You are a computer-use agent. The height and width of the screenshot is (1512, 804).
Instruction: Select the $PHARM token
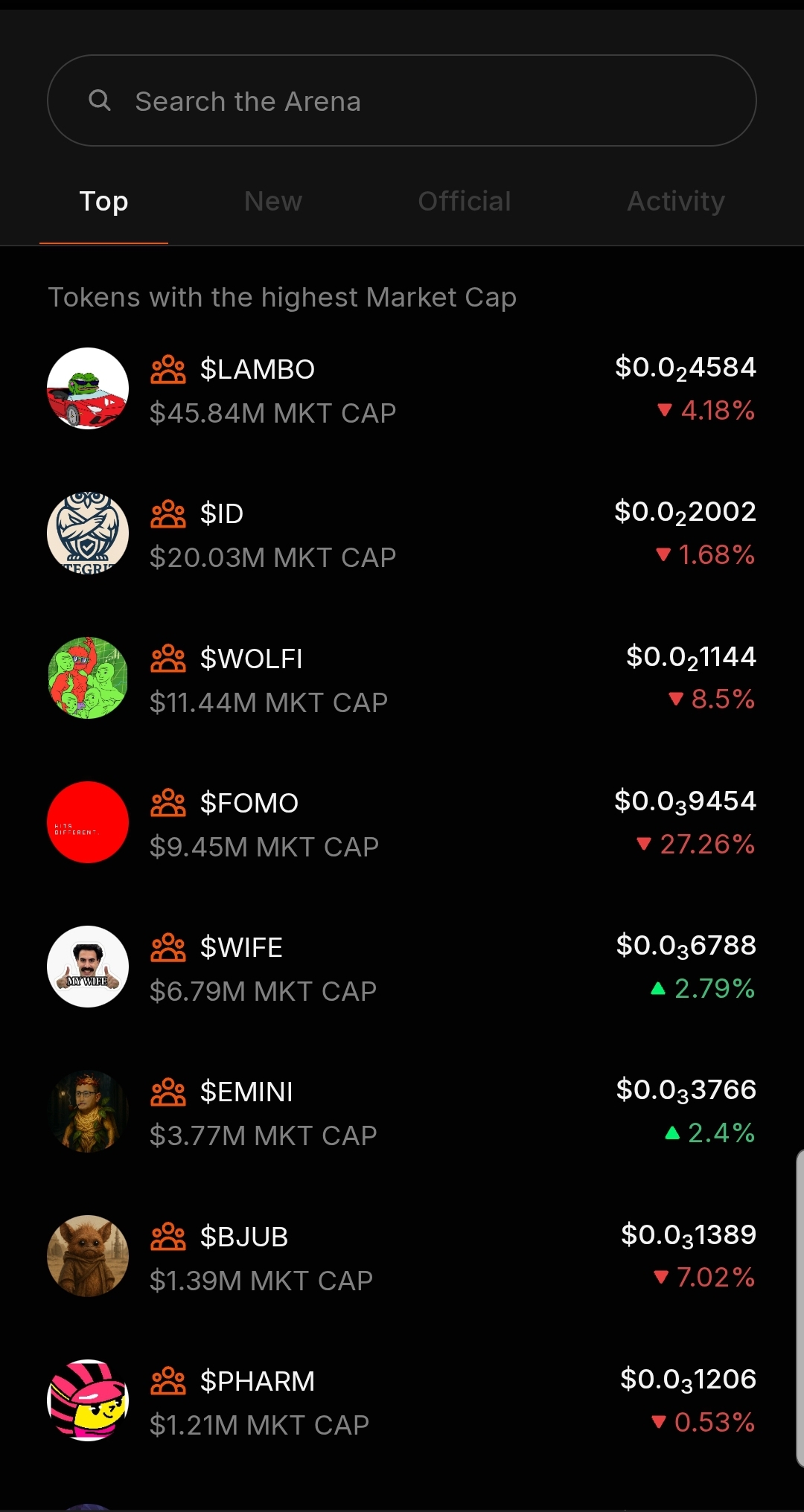tap(402, 1400)
